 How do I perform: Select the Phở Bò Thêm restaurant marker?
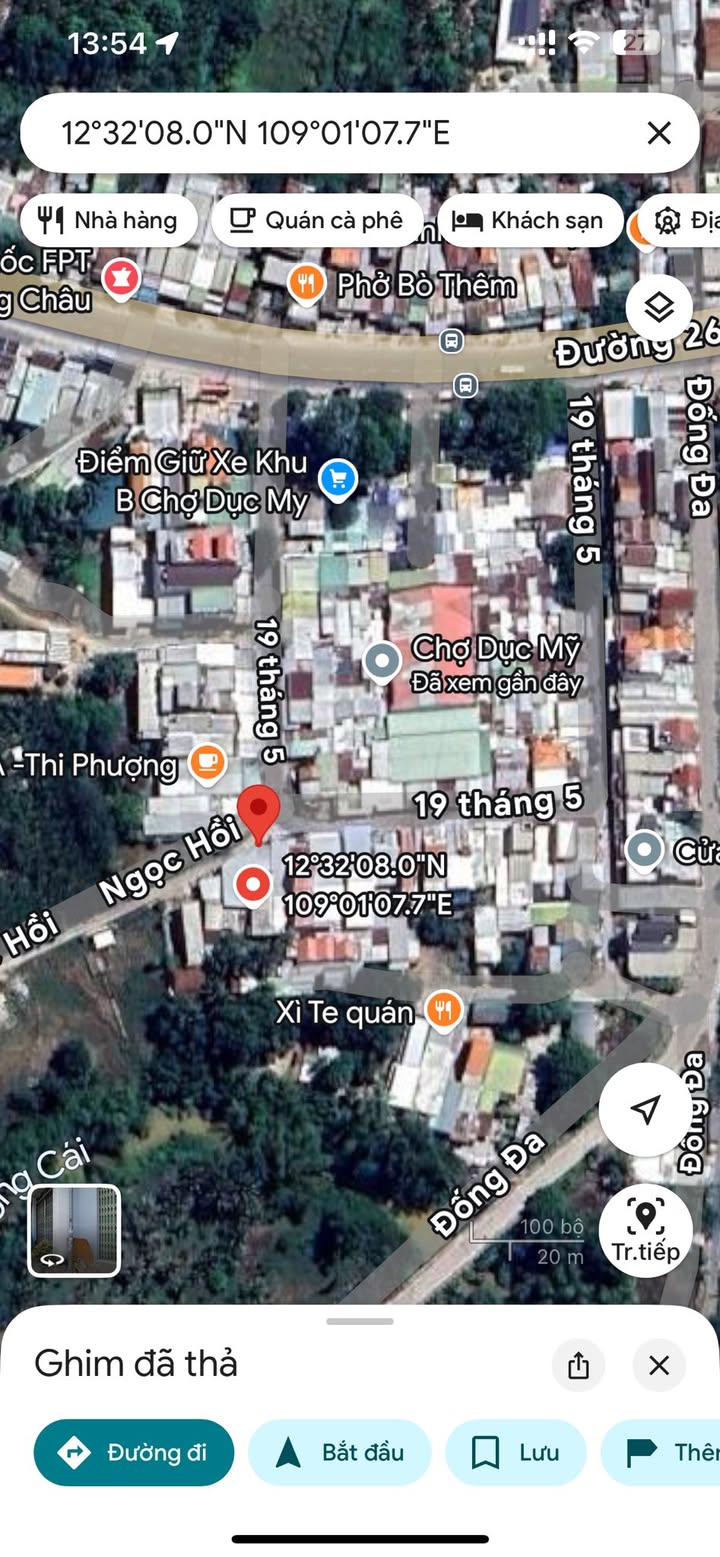[307, 285]
